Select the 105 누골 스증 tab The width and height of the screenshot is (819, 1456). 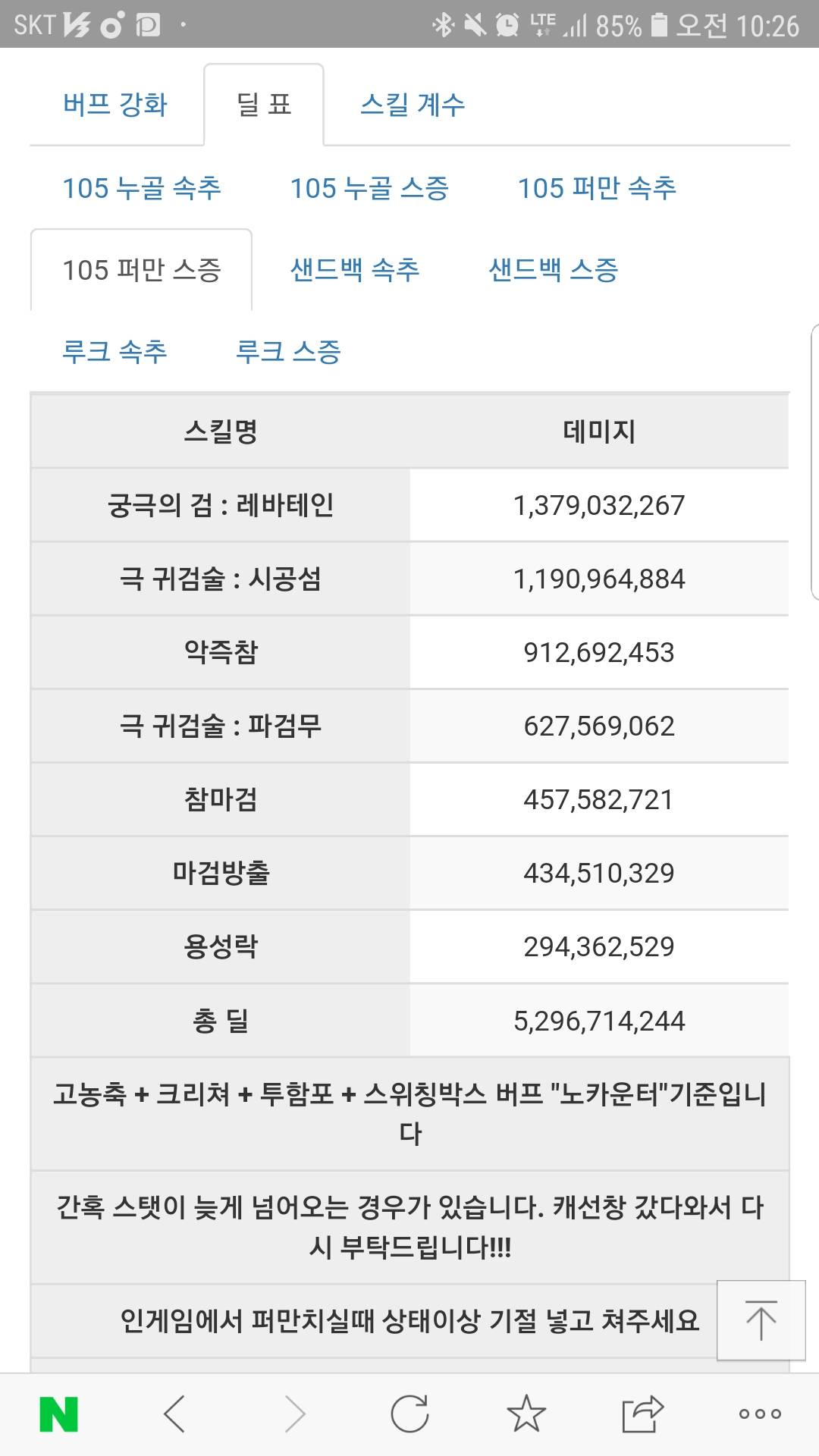[369, 188]
